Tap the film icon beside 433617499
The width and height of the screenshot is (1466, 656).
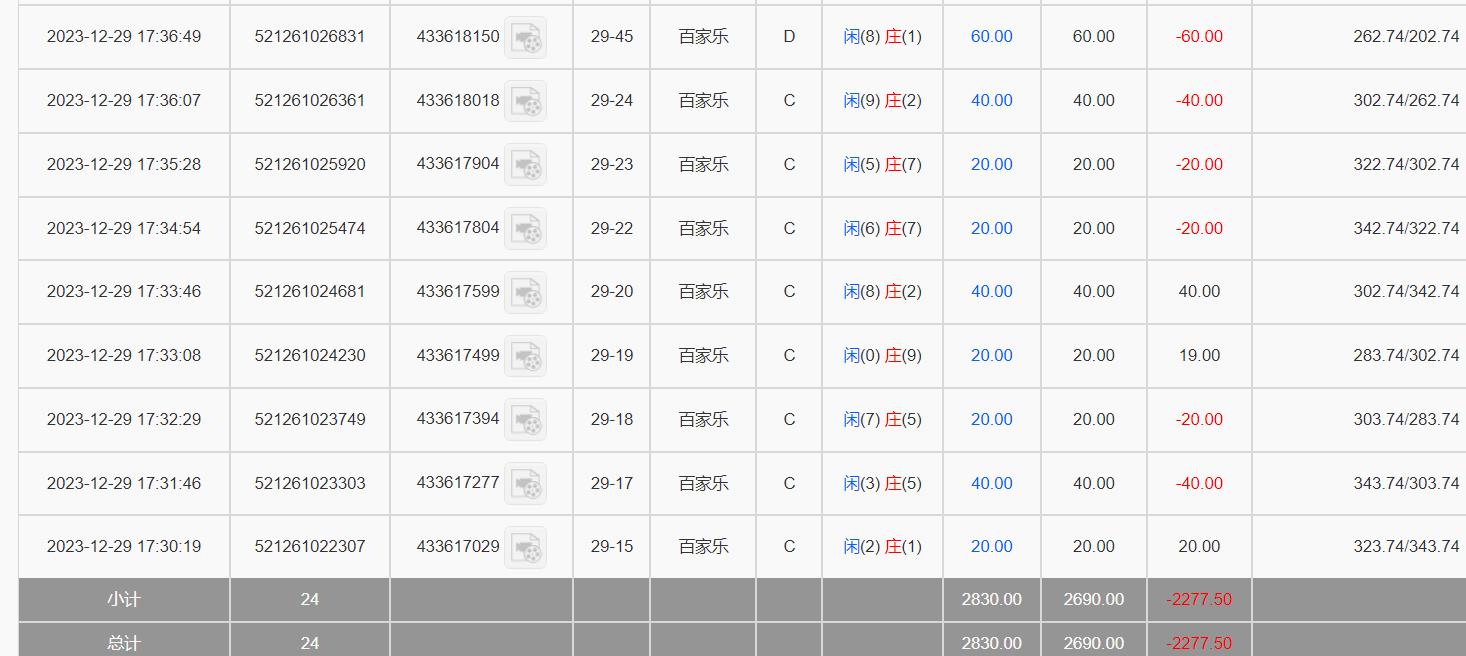pyautogui.click(x=525, y=356)
